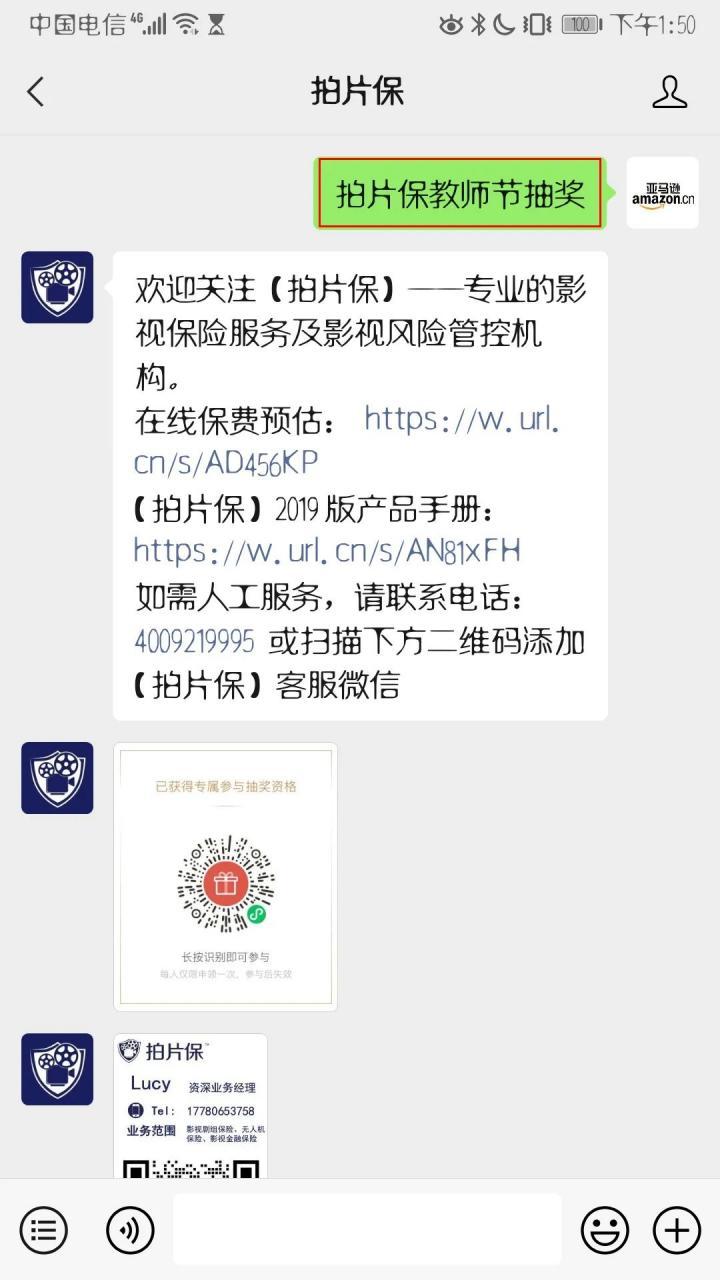Viewport: 720px width, 1280px height.
Task: Switch to voice input mode
Action: [130, 1230]
